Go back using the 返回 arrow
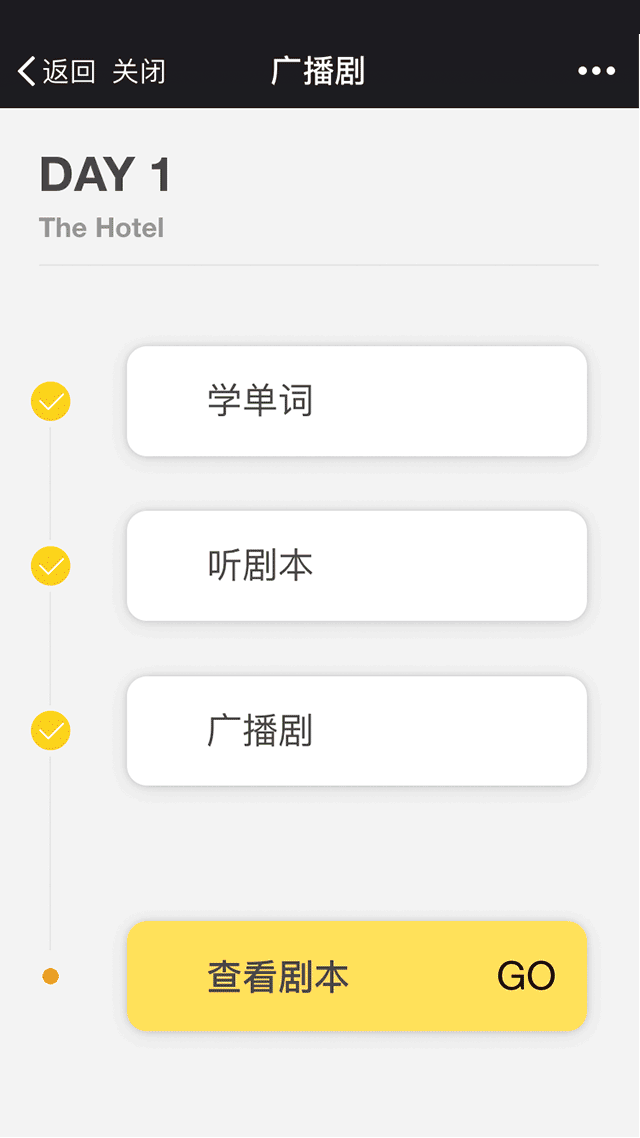The height and width of the screenshot is (1138, 640). point(55,72)
